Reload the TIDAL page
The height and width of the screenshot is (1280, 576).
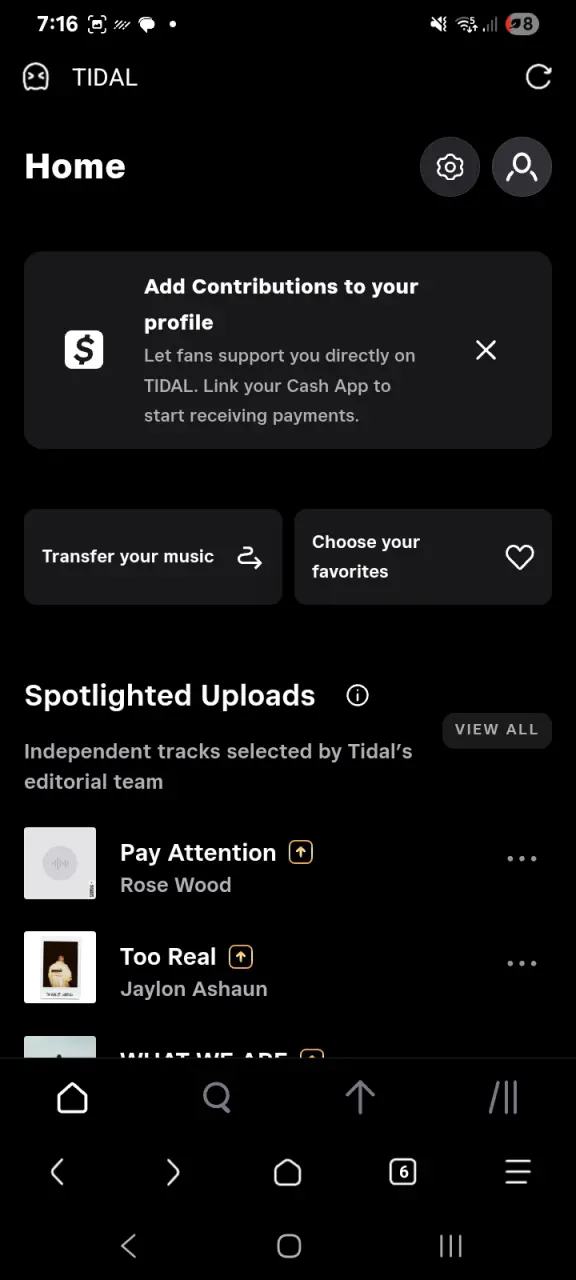[x=538, y=77]
